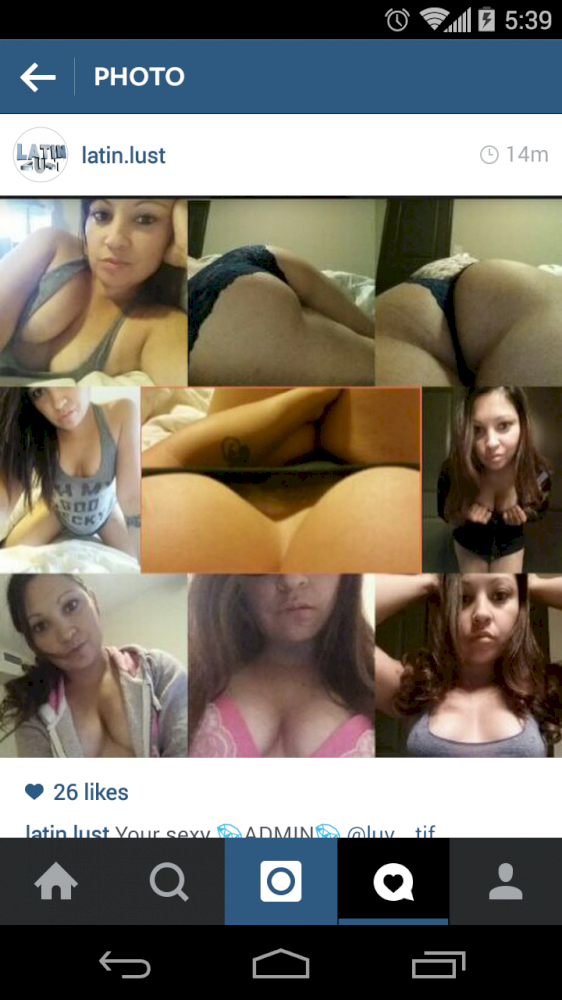The height and width of the screenshot is (1000, 562).
Task: Open the camera tab
Action: [x=281, y=881]
